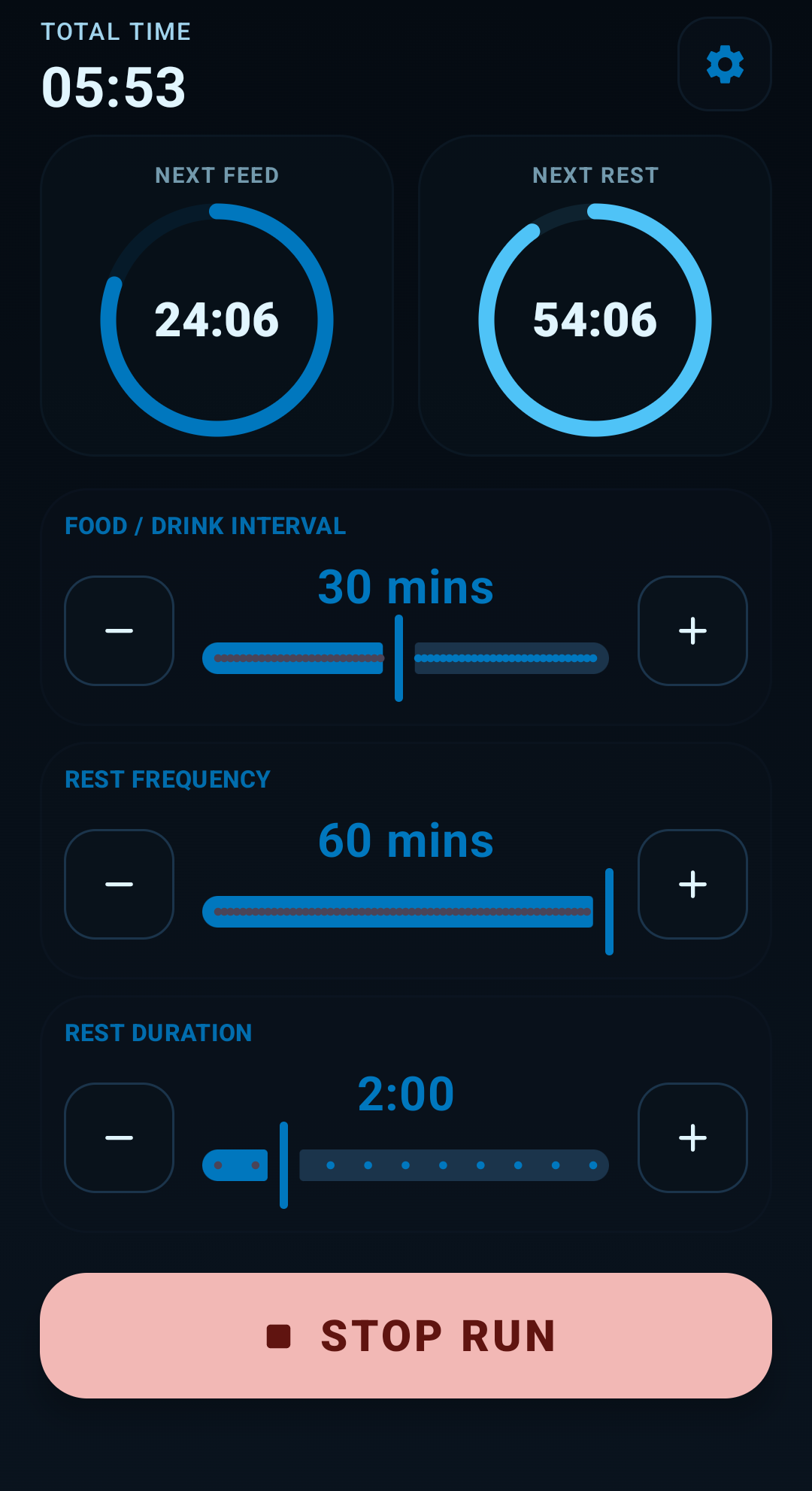The image size is (812, 1491).
Task: Decrease Rest Frequency with the minus button
Action: tap(119, 885)
